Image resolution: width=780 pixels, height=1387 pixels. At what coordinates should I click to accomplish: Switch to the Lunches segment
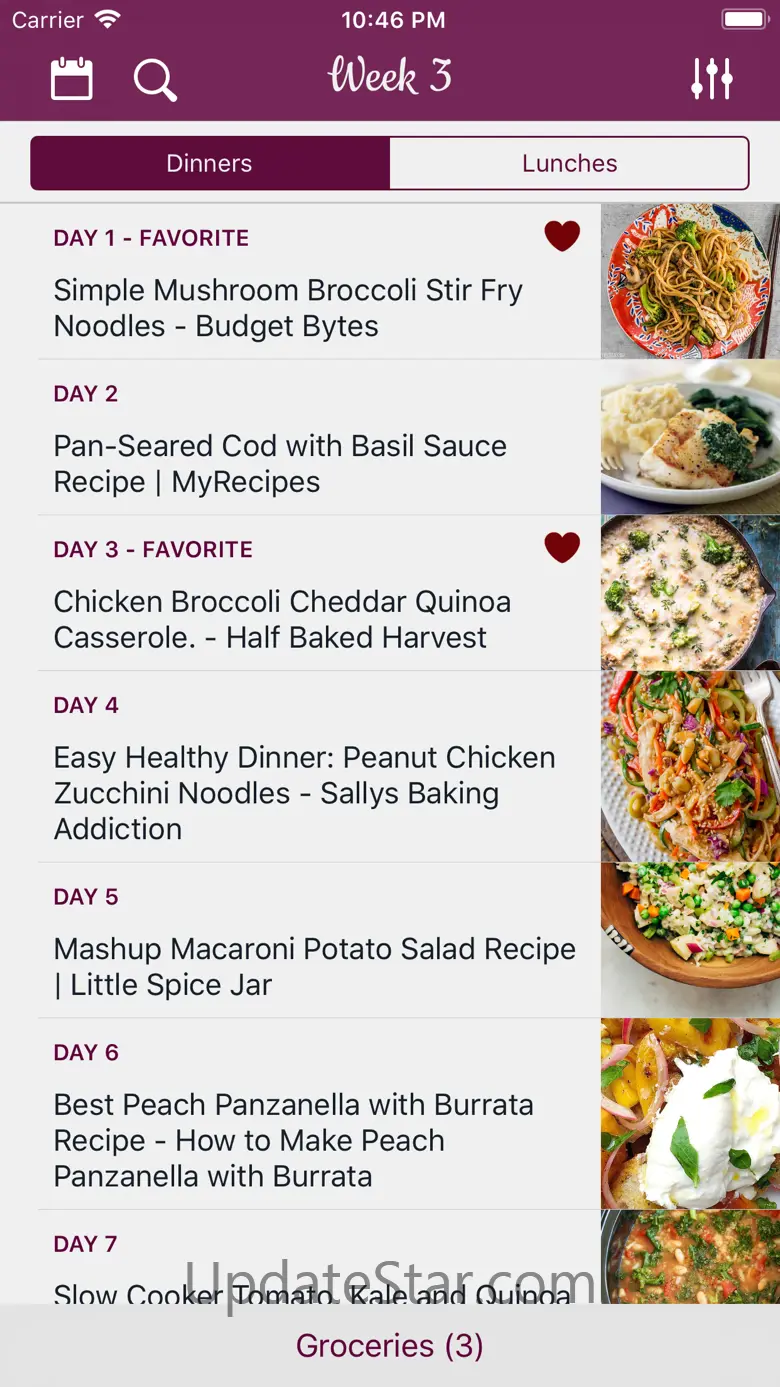(569, 163)
